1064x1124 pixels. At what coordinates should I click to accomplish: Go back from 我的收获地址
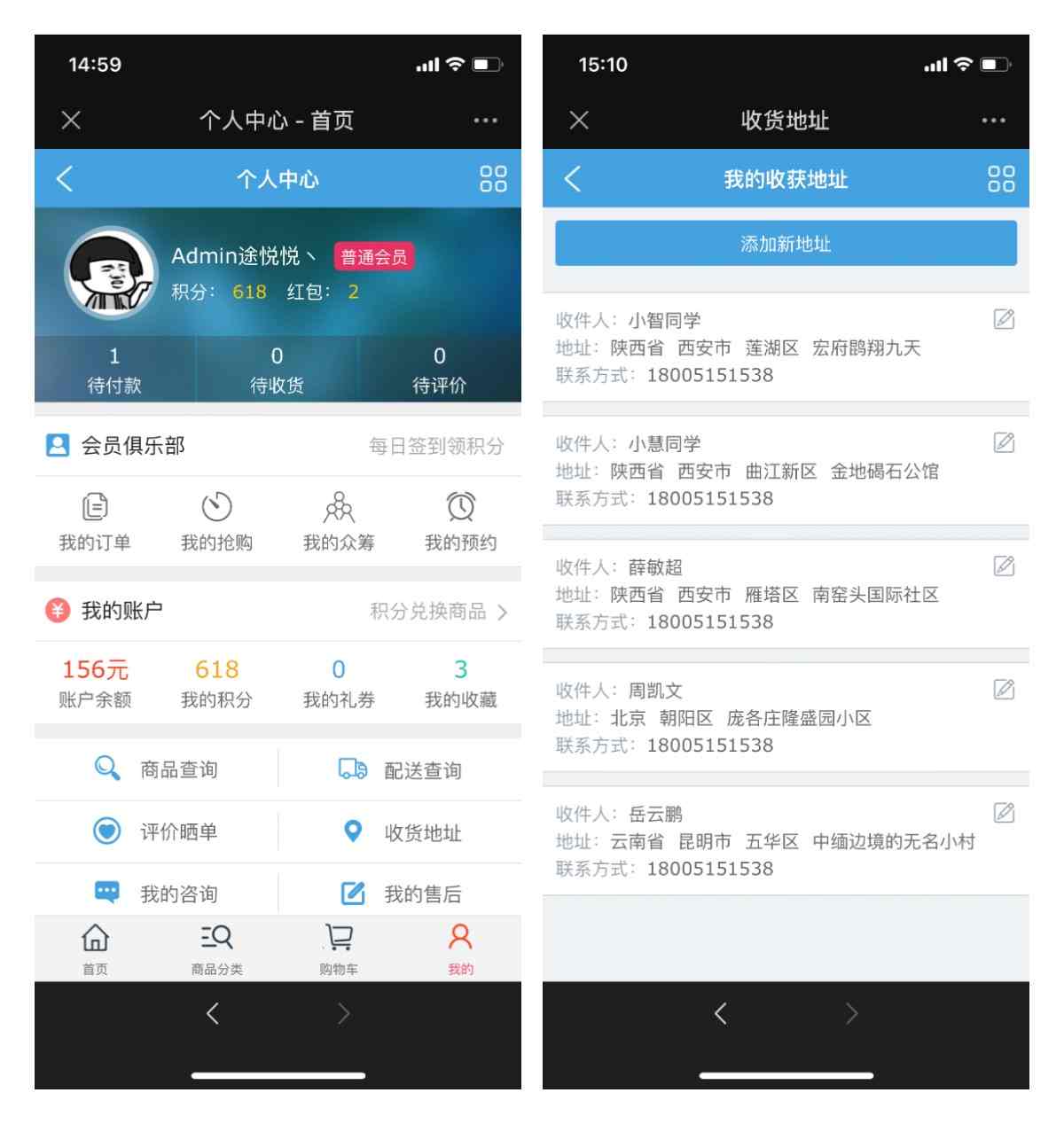tap(573, 179)
